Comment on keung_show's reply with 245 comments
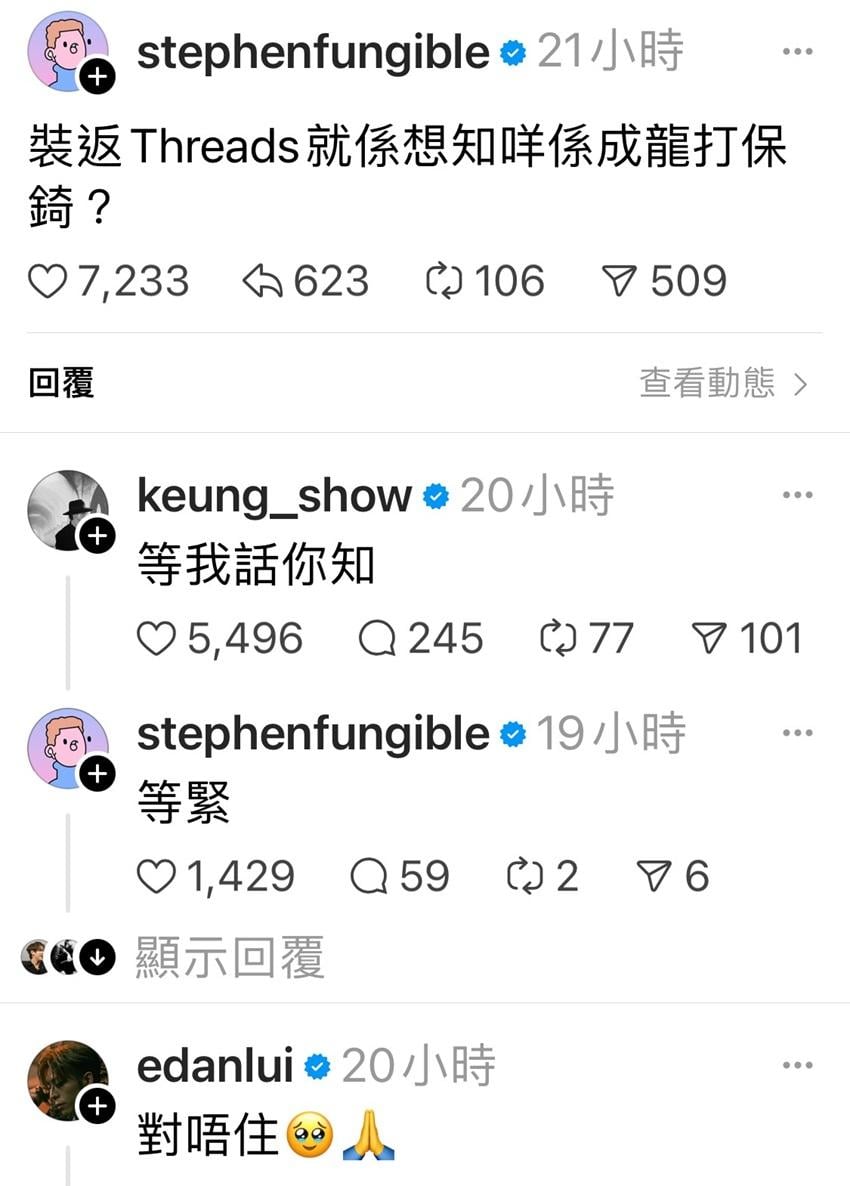The width and height of the screenshot is (850, 1186). point(378,639)
